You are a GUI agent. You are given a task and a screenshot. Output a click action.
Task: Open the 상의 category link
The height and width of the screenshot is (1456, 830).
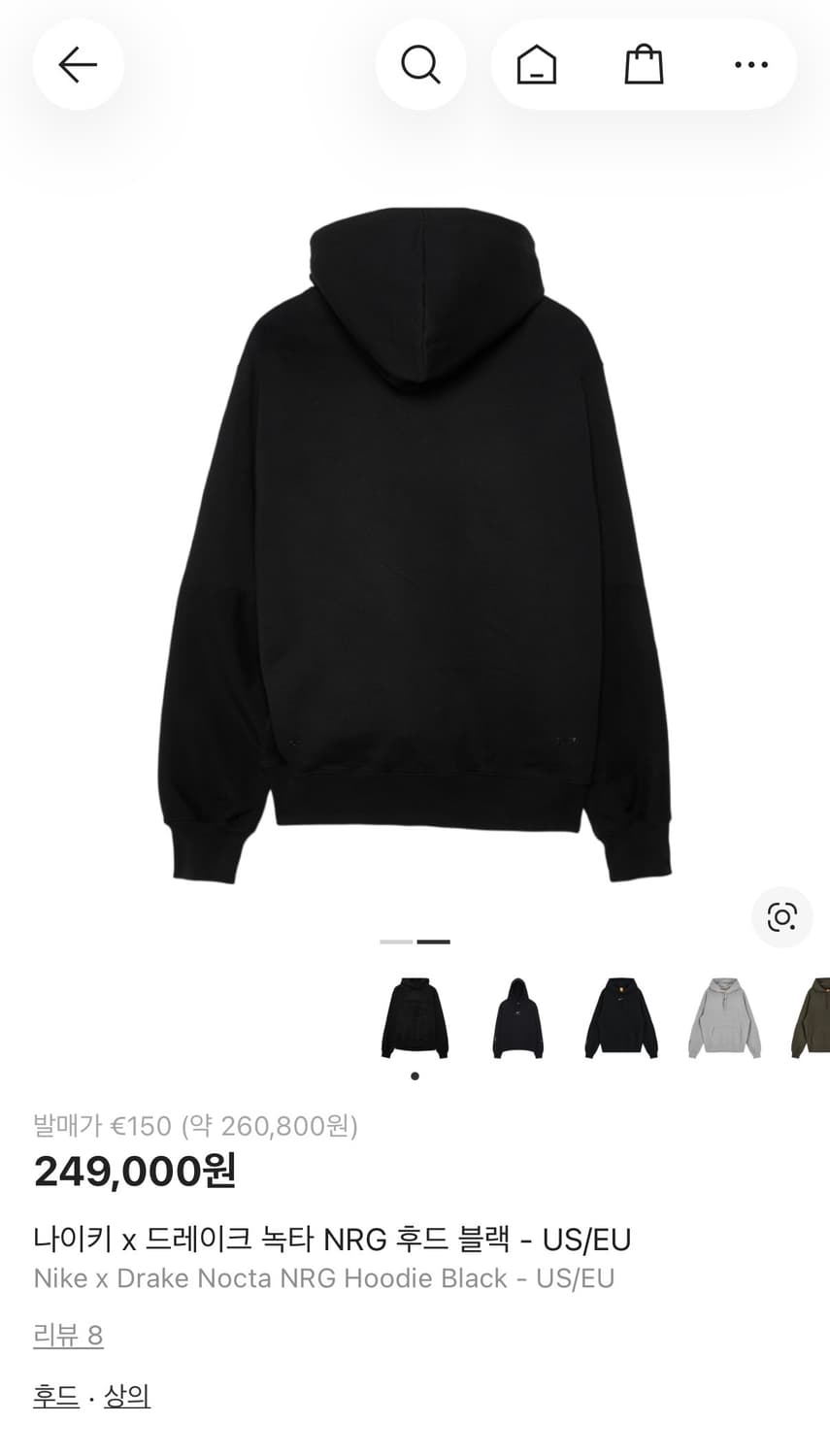click(126, 1396)
